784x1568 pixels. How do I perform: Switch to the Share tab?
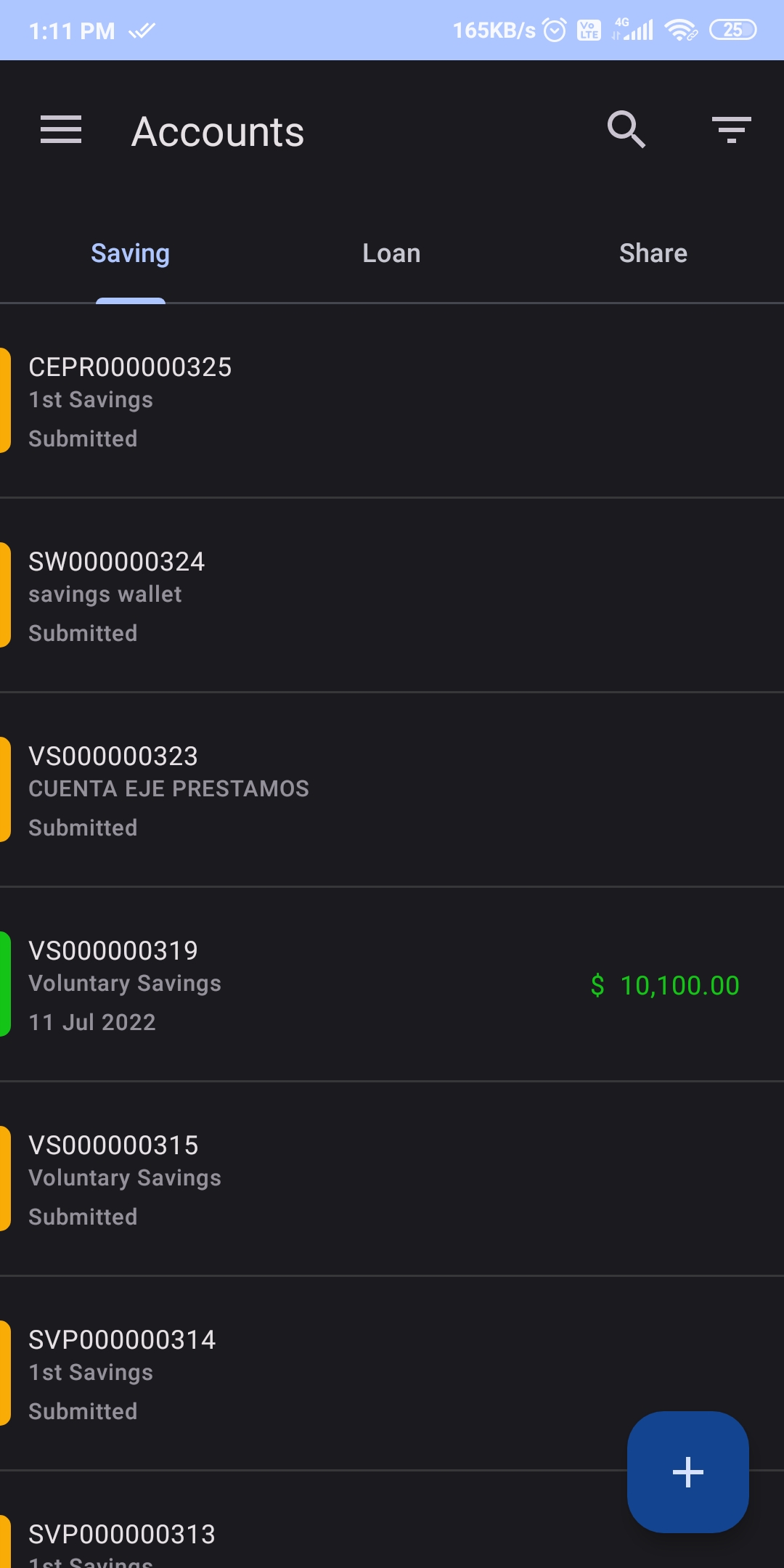click(x=653, y=253)
